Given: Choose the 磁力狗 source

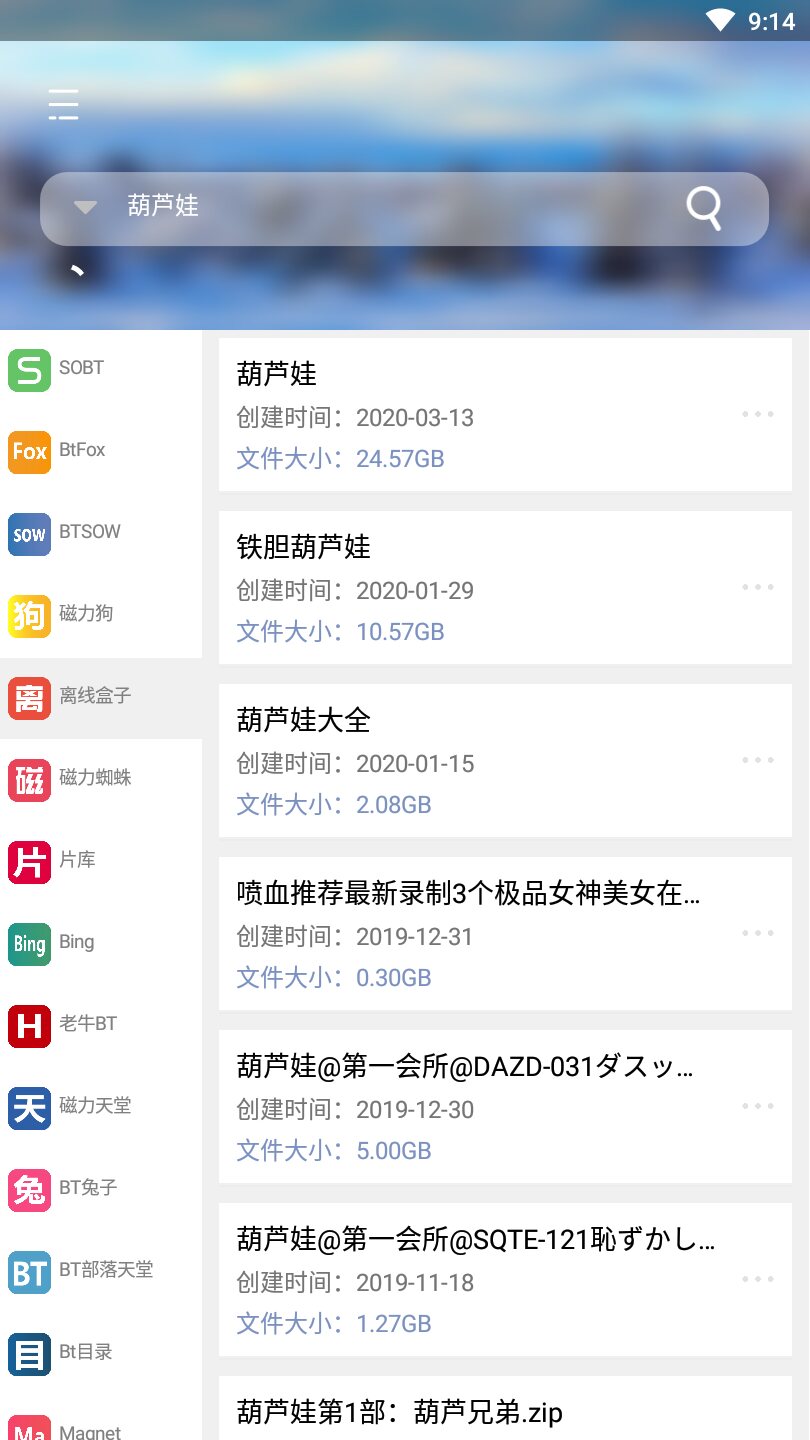Looking at the screenshot, I should click(x=100, y=615).
